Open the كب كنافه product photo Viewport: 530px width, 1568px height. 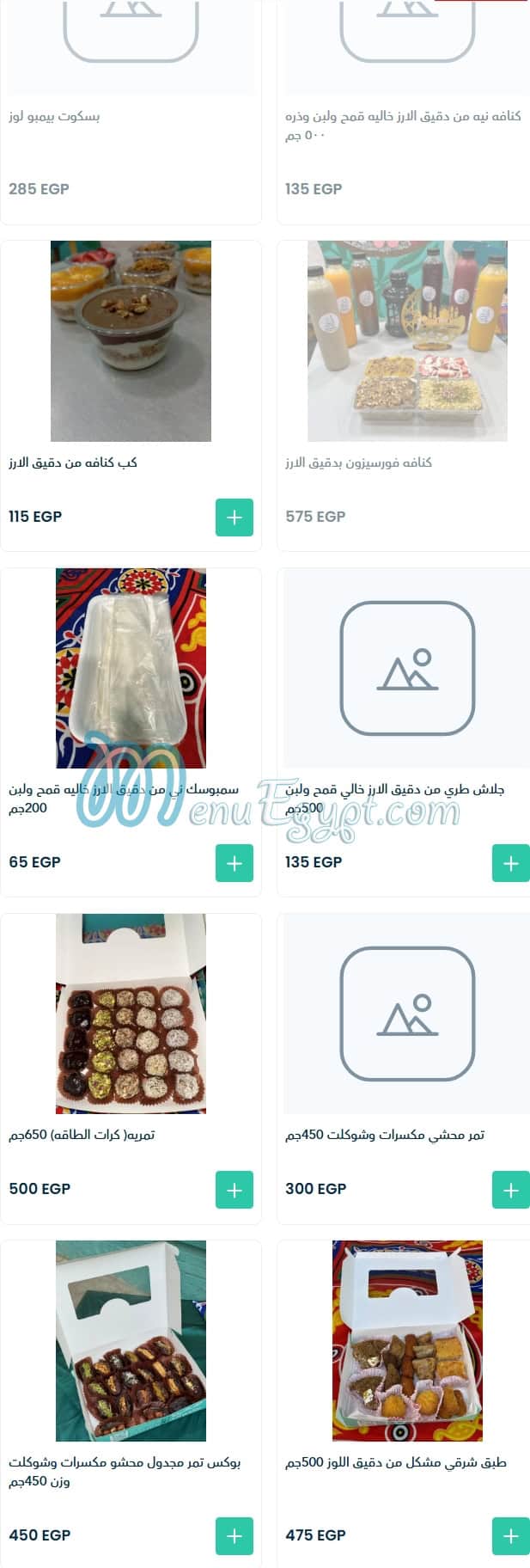click(131, 341)
